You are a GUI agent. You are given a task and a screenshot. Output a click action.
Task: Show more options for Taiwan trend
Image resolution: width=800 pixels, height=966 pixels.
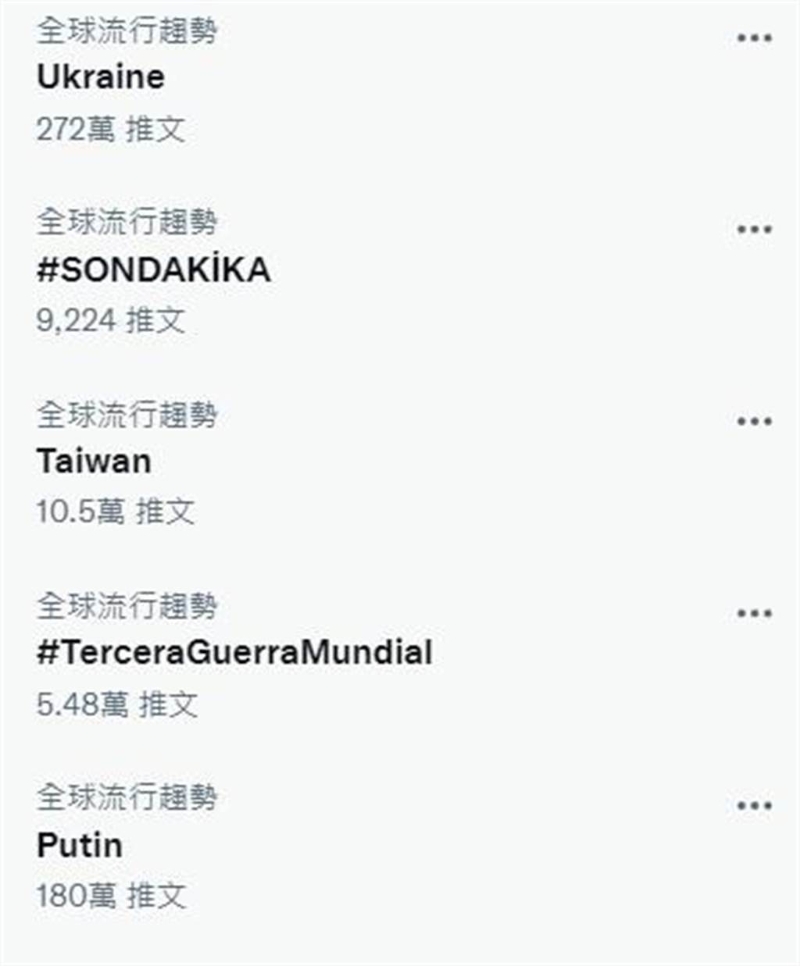coord(754,422)
